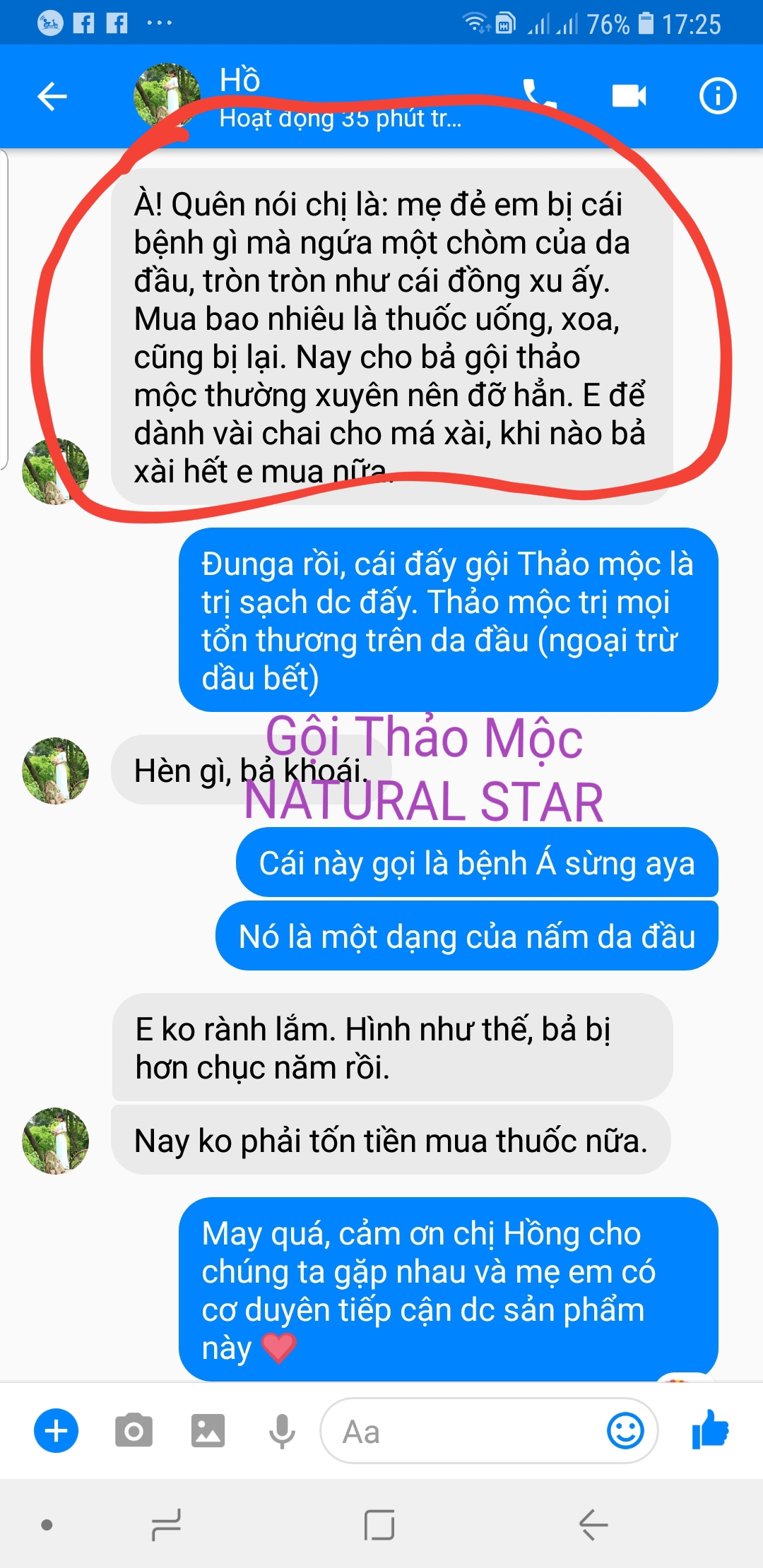763x1568 pixels.
Task: Pick an image from the gallery
Action: pos(208,1431)
